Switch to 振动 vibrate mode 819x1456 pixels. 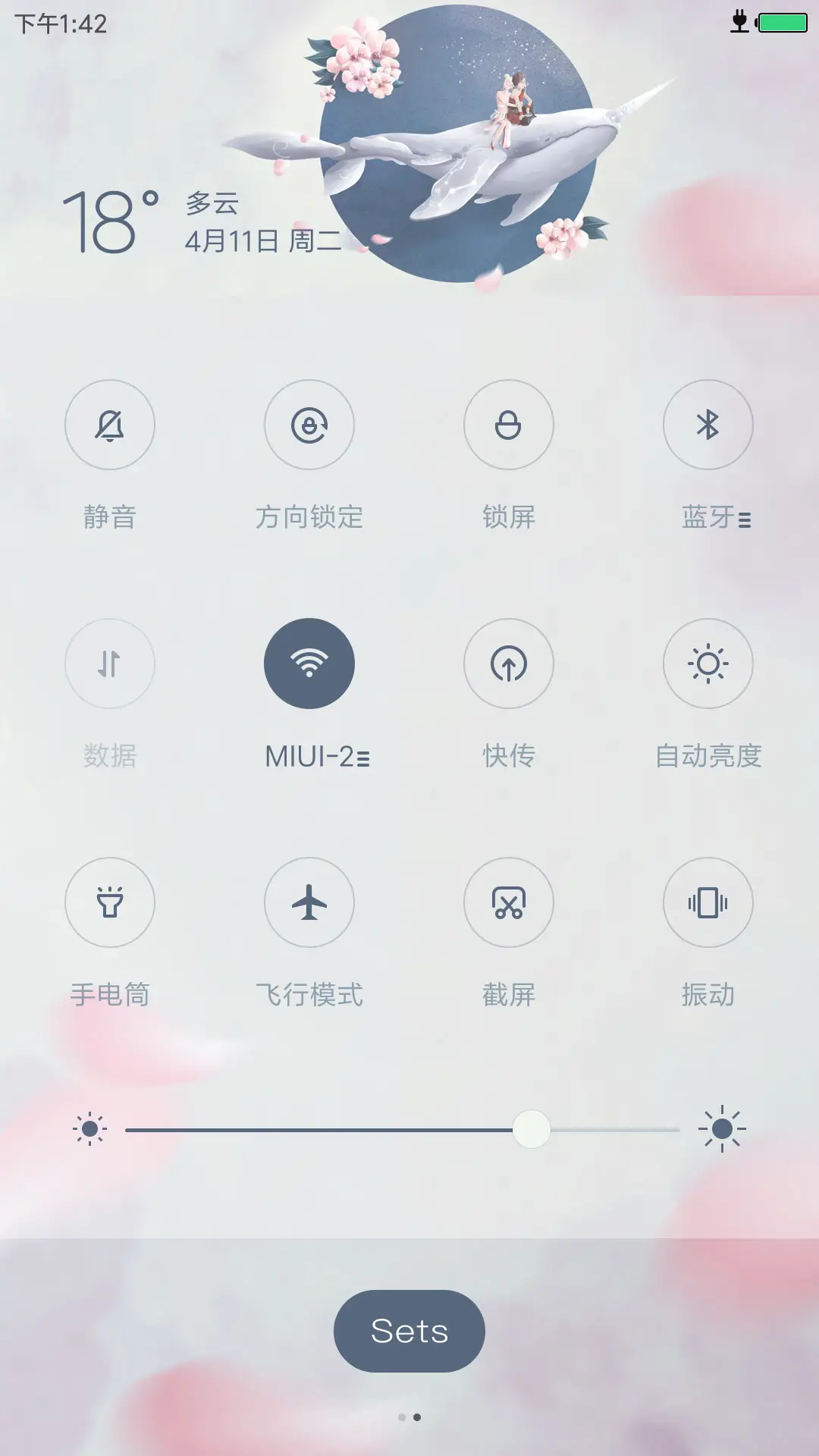pos(708,902)
